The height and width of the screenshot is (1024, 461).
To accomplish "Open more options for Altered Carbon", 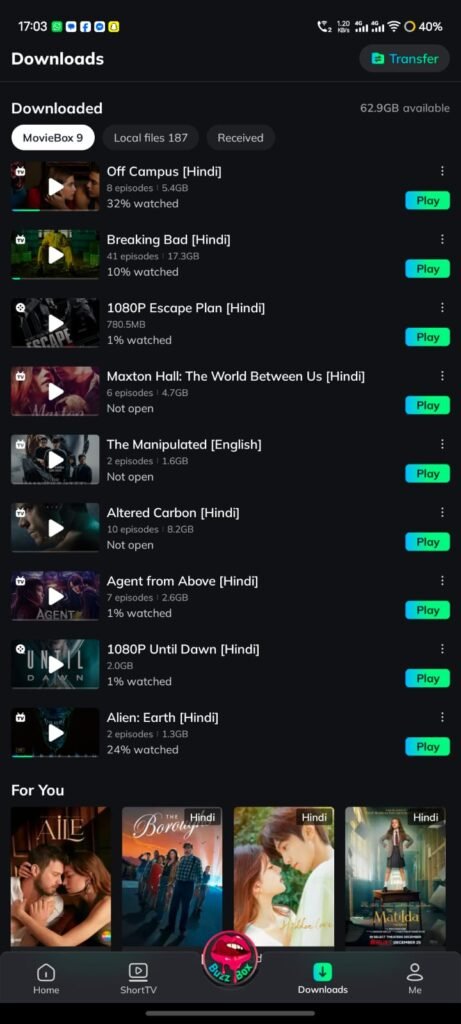I will [x=442, y=512].
